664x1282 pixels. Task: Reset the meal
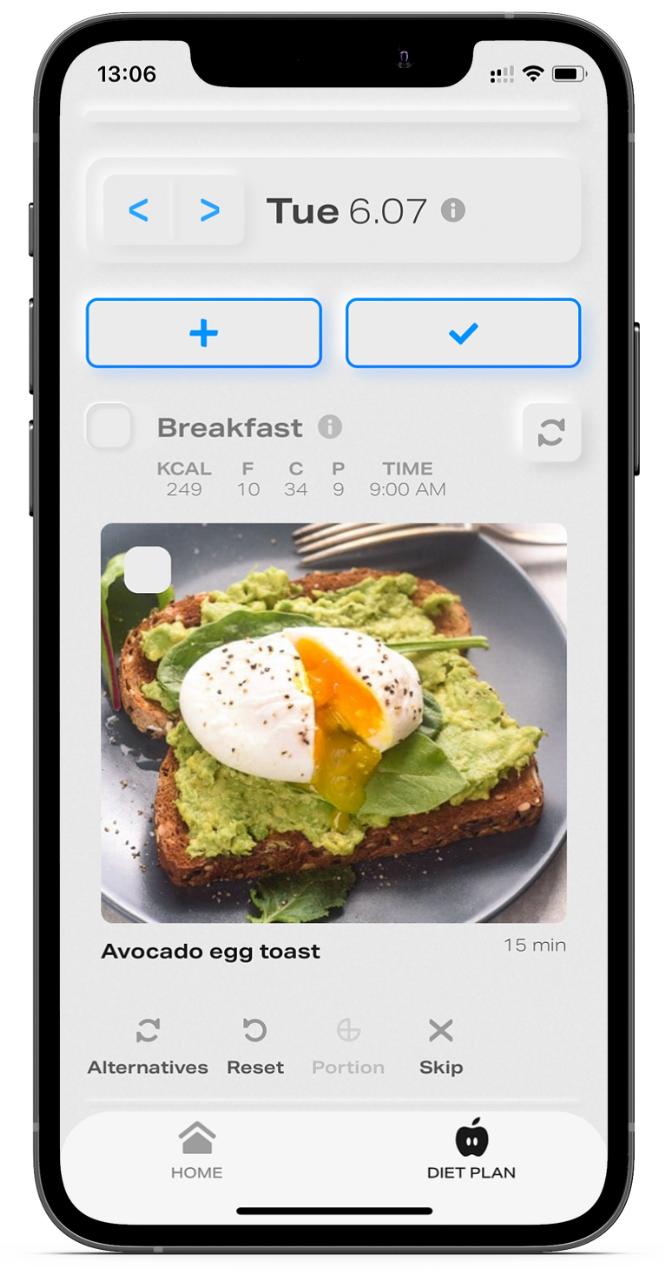pyautogui.click(x=255, y=1046)
